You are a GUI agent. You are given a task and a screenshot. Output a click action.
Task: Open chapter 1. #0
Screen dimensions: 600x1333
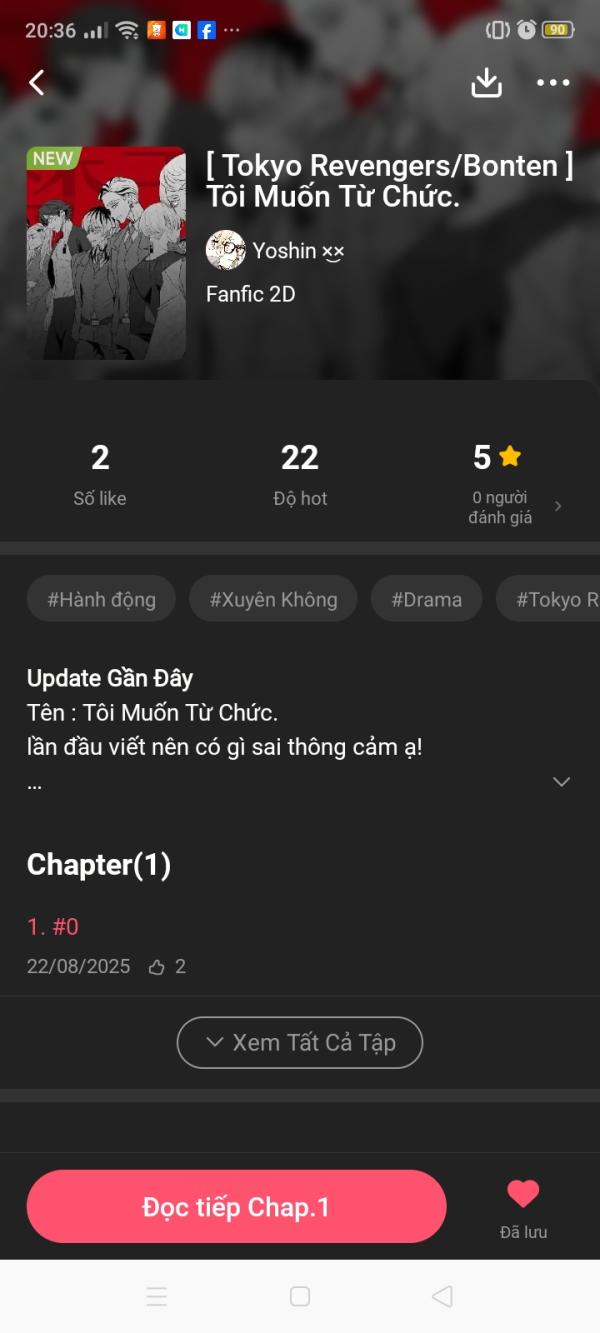click(x=53, y=927)
